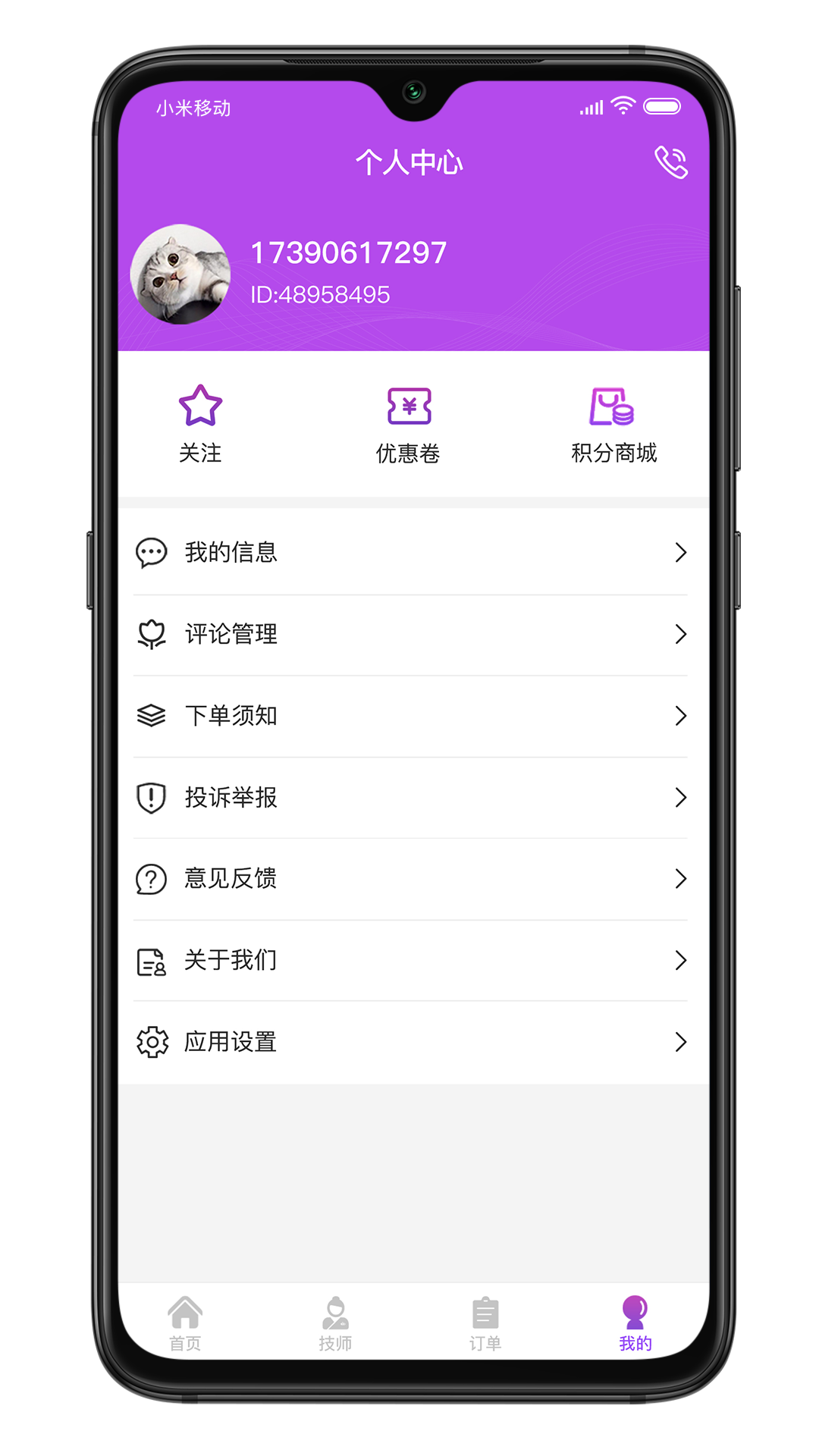Open 关注 favorites
Viewport: 819px width, 1456px height.
coord(200,424)
